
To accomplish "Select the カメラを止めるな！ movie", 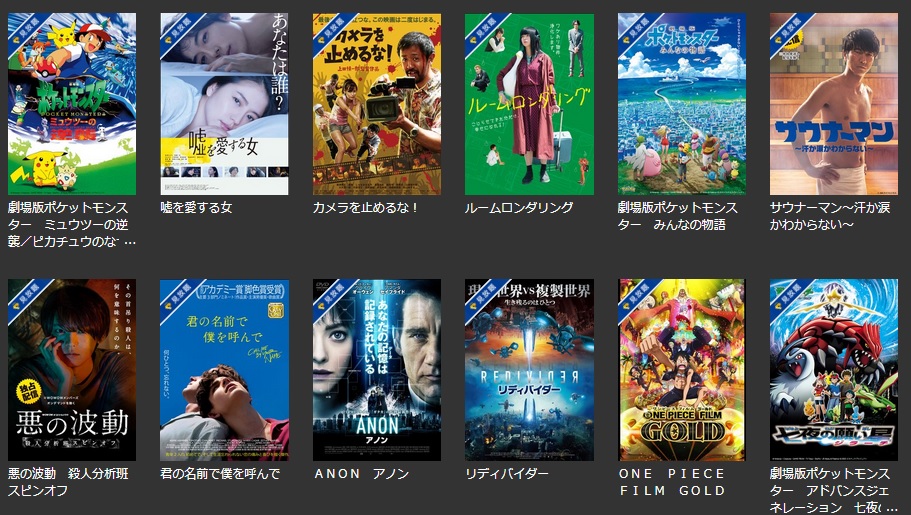I will (x=377, y=104).
